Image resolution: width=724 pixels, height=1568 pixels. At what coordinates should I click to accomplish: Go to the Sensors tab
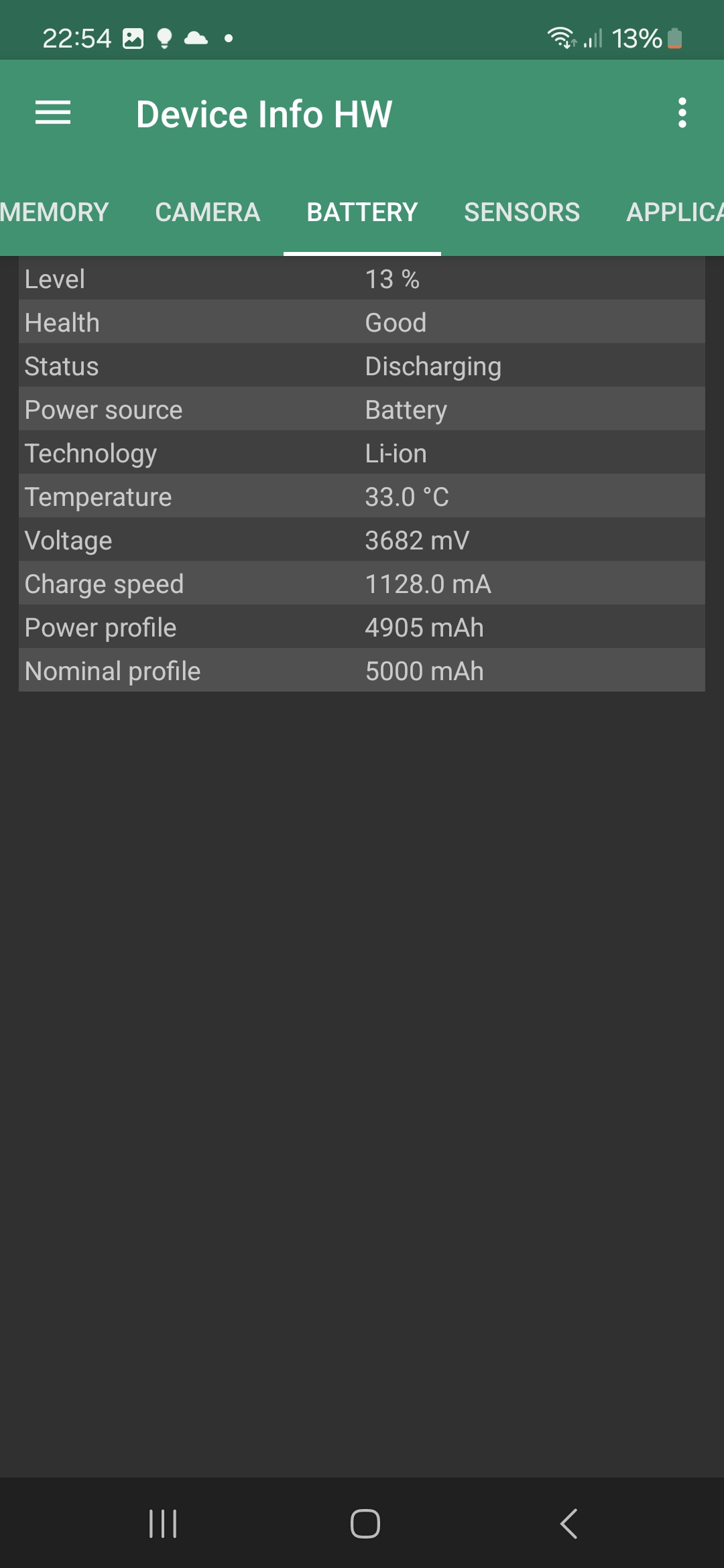522,212
